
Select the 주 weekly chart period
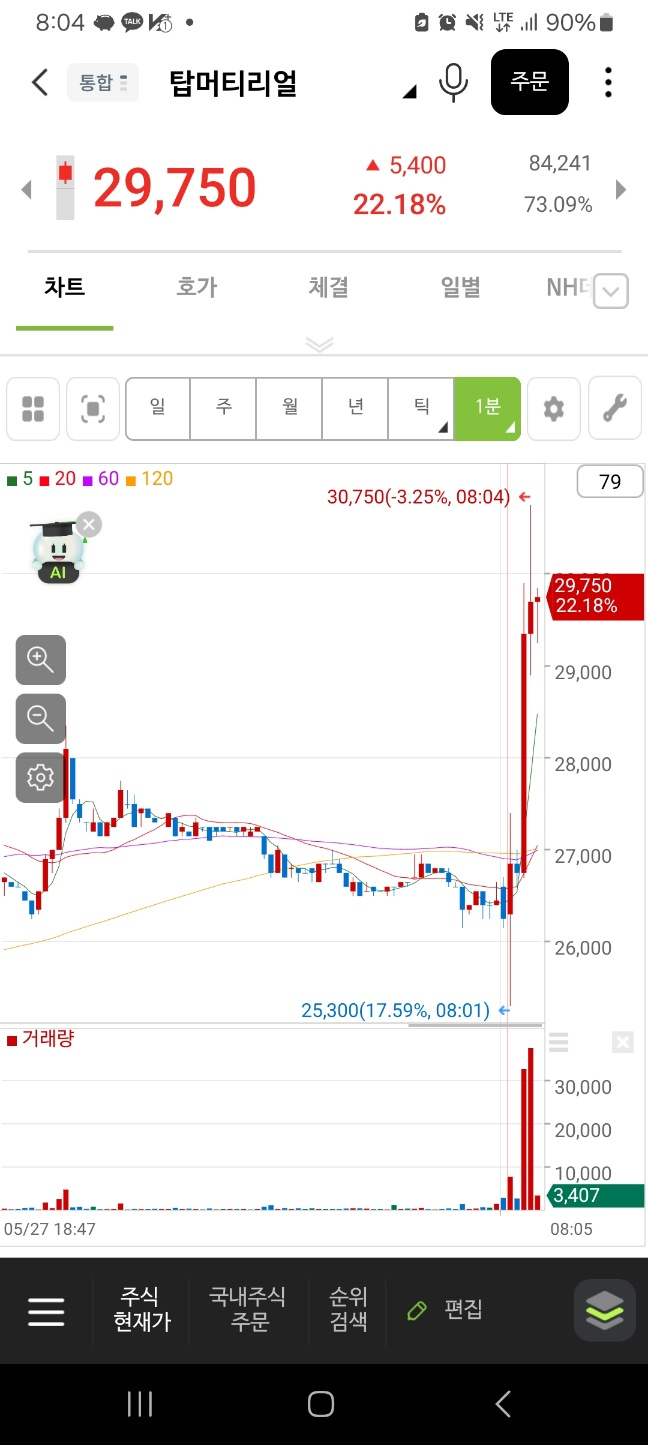(224, 408)
